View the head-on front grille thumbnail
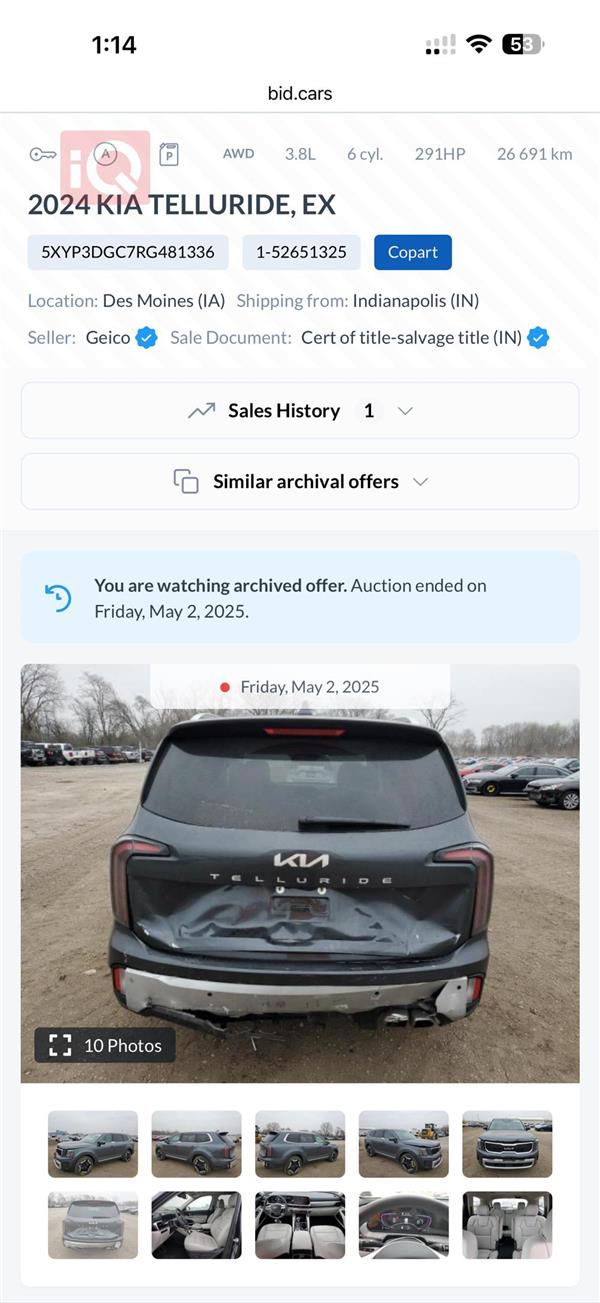Viewport: 600px width, 1303px height. tap(507, 1144)
